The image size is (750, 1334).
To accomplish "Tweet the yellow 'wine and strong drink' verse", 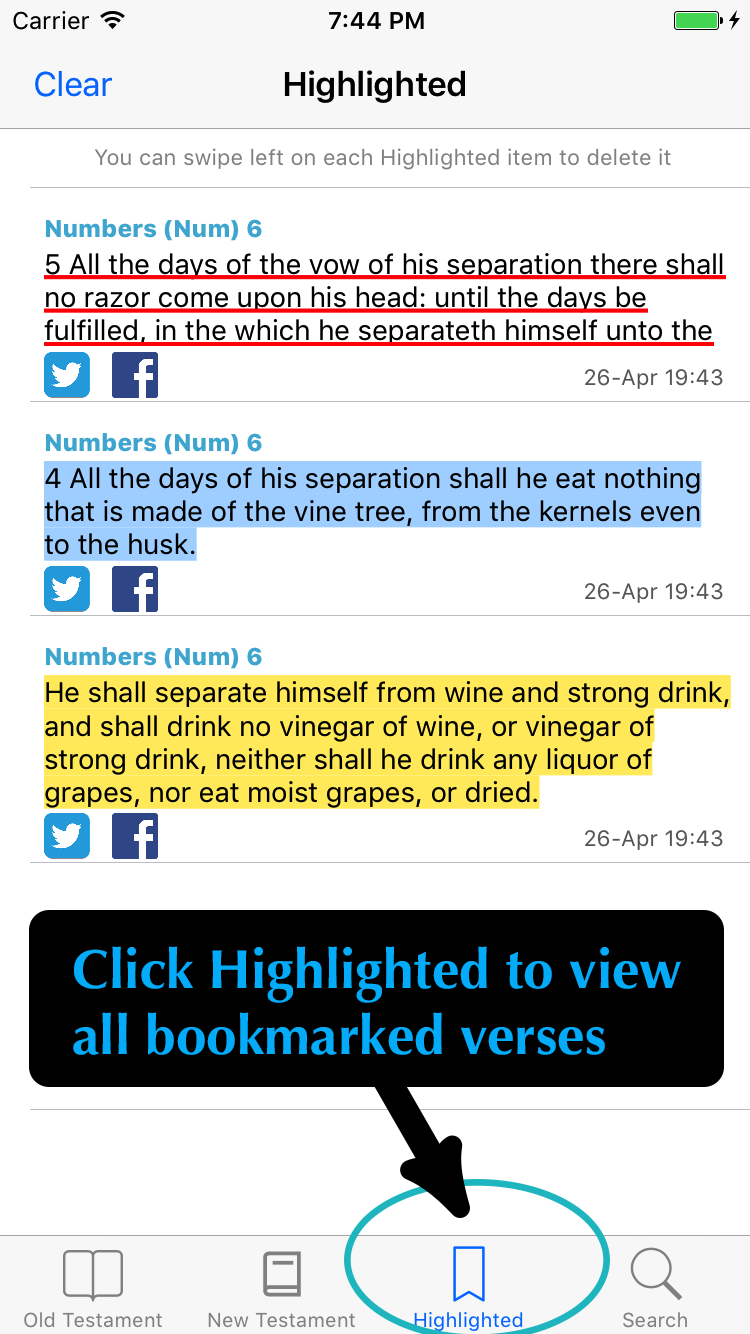I will pyautogui.click(x=67, y=836).
